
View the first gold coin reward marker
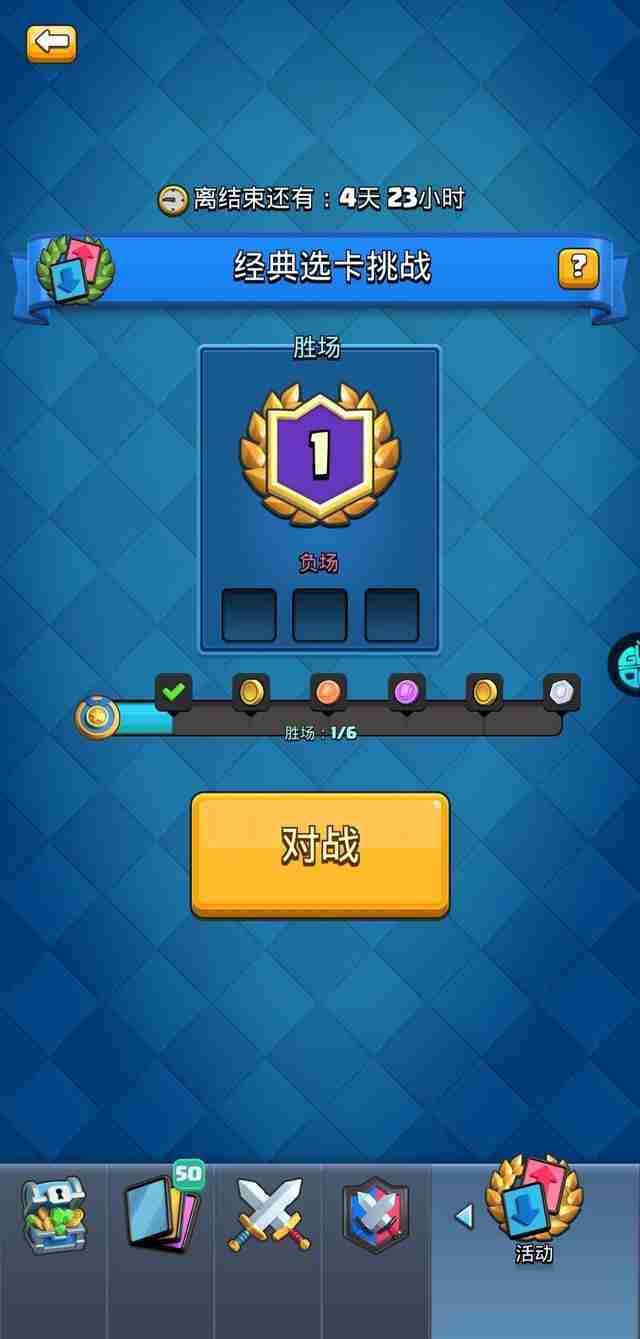coord(250,691)
